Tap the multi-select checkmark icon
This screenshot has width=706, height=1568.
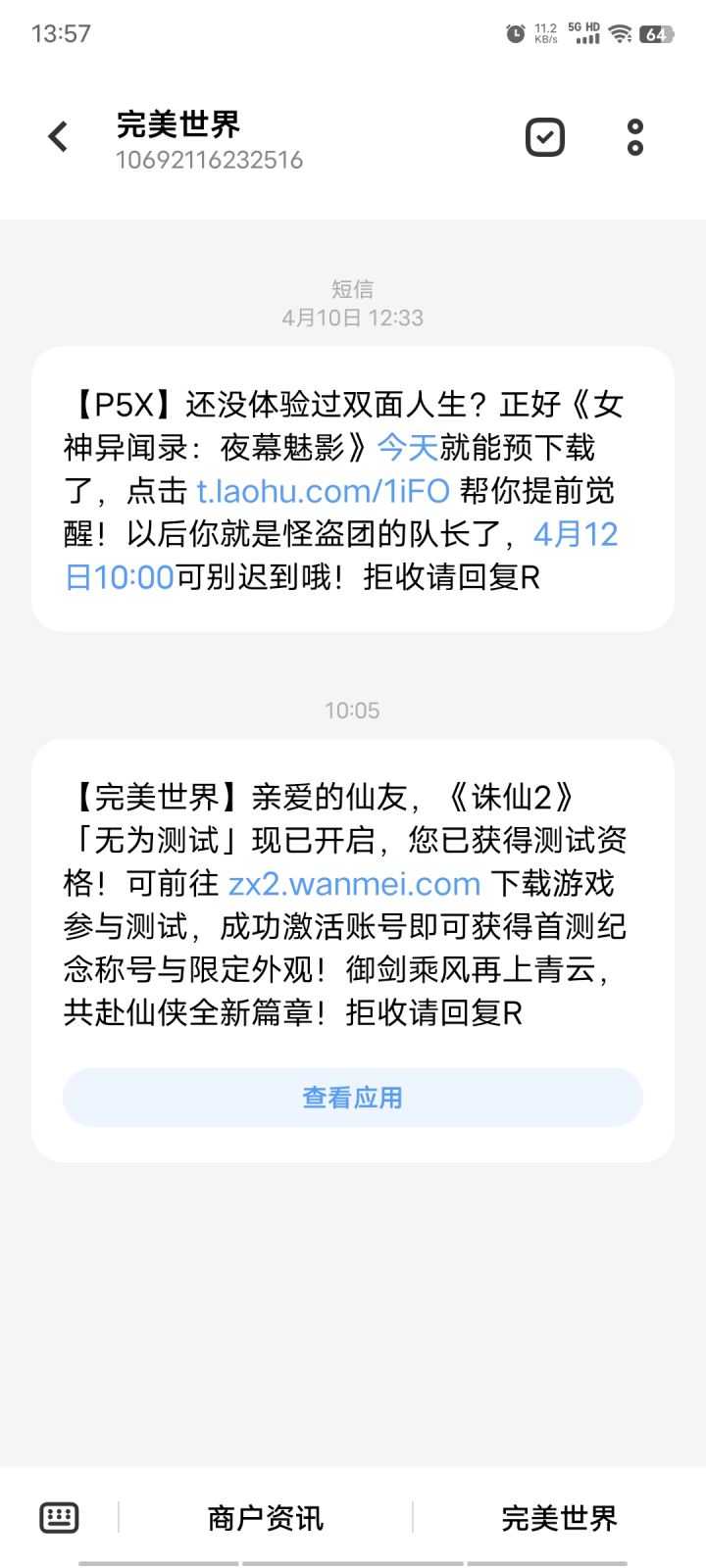tap(545, 137)
